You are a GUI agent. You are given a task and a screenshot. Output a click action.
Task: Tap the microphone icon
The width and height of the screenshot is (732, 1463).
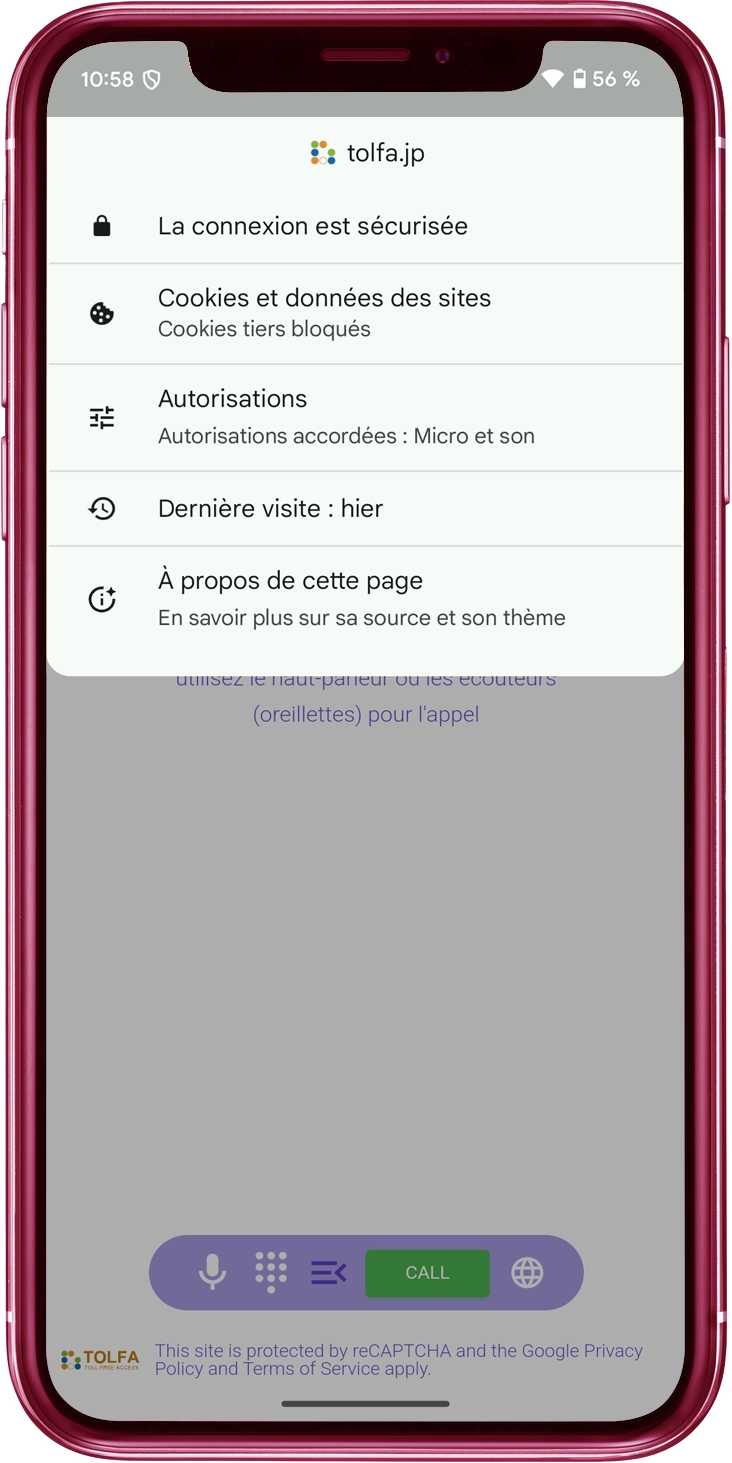212,1273
